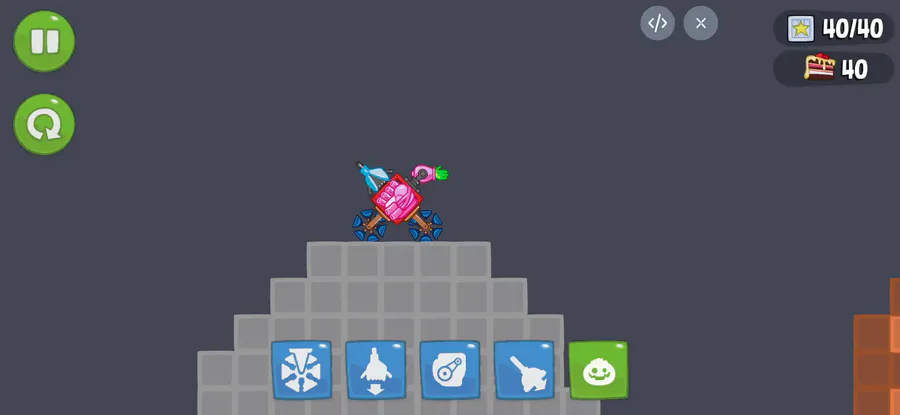Restart the level
This screenshot has height=415, width=900.
pos(44,125)
